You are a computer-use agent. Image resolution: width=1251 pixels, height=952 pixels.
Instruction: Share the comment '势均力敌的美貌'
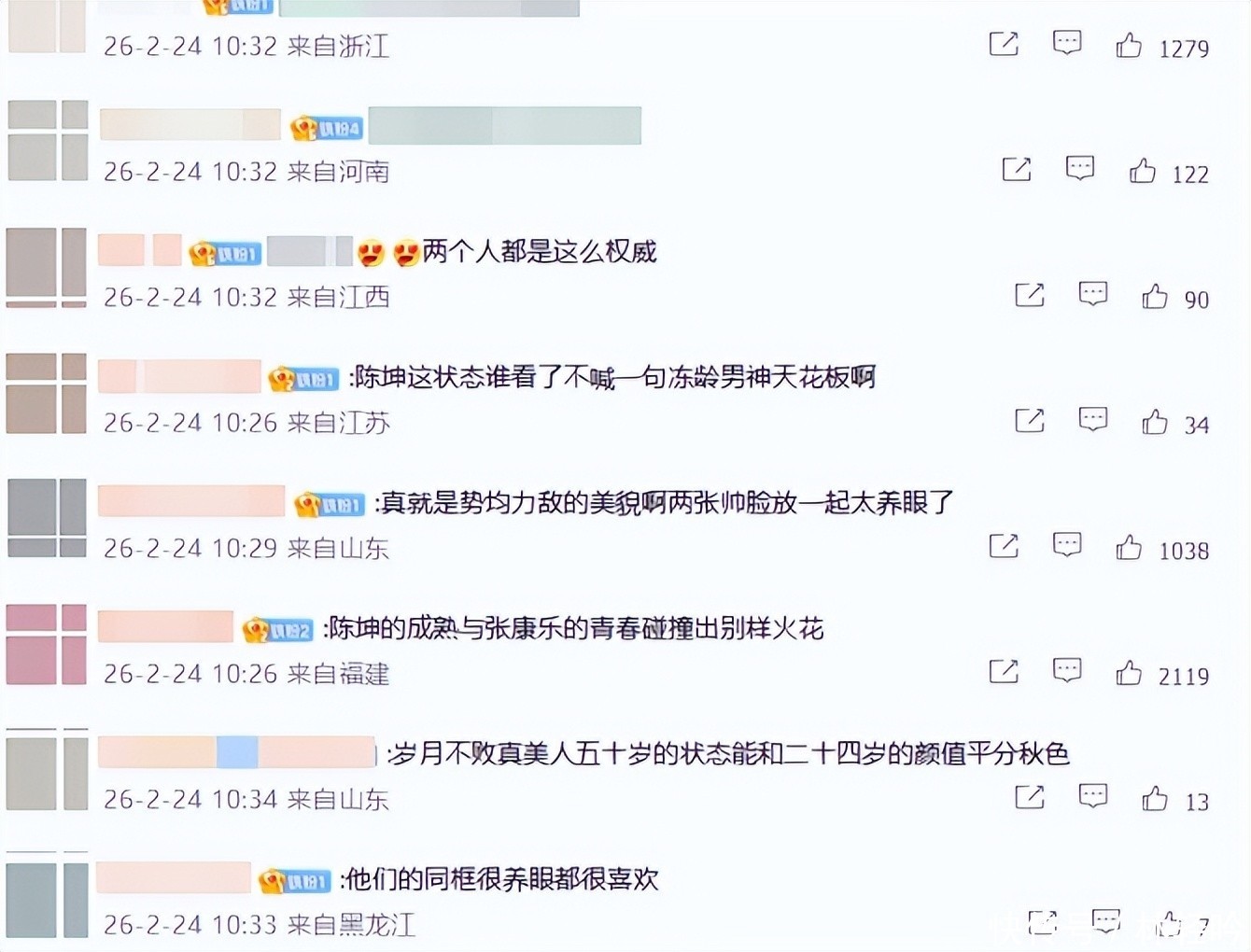(x=1004, y=546)
